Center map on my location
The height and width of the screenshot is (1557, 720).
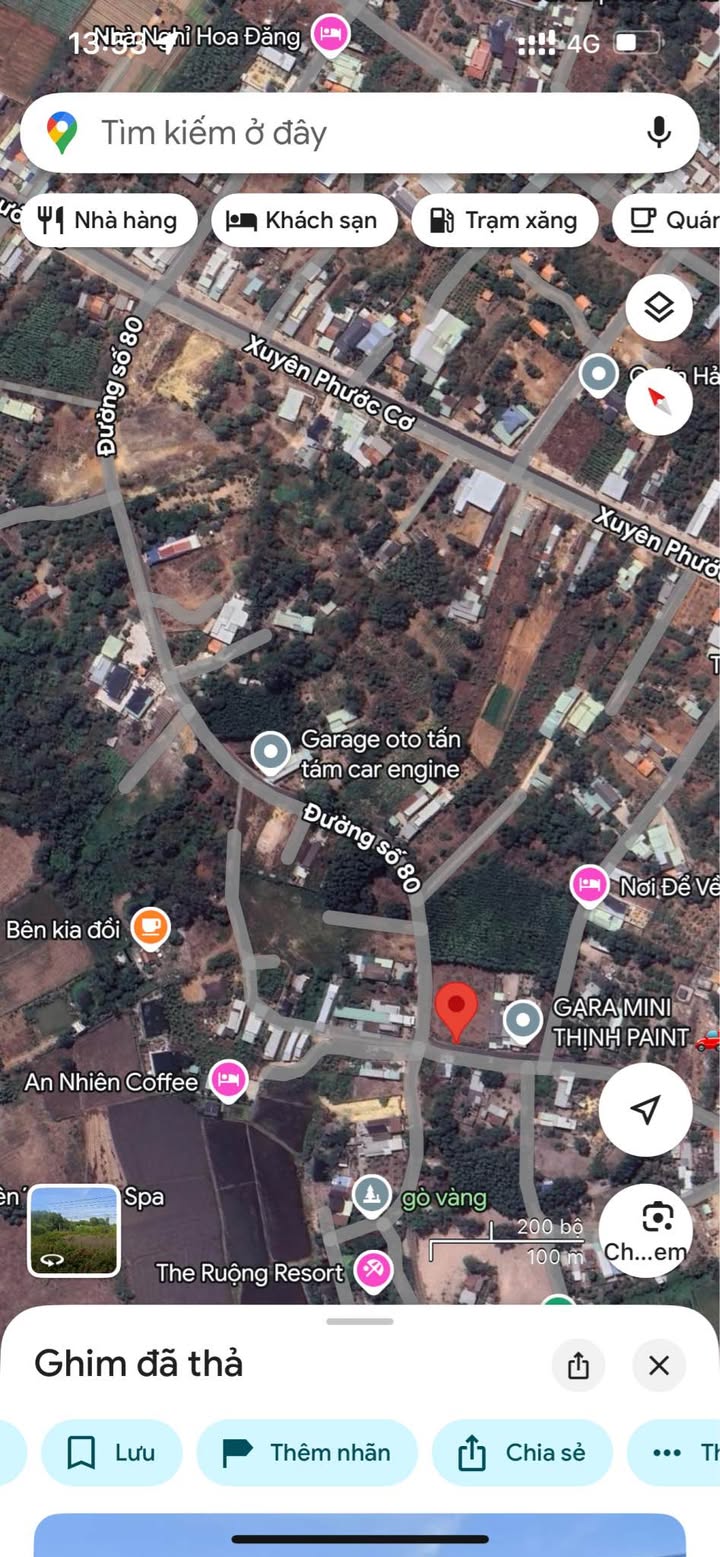[x=646, y=1108]
